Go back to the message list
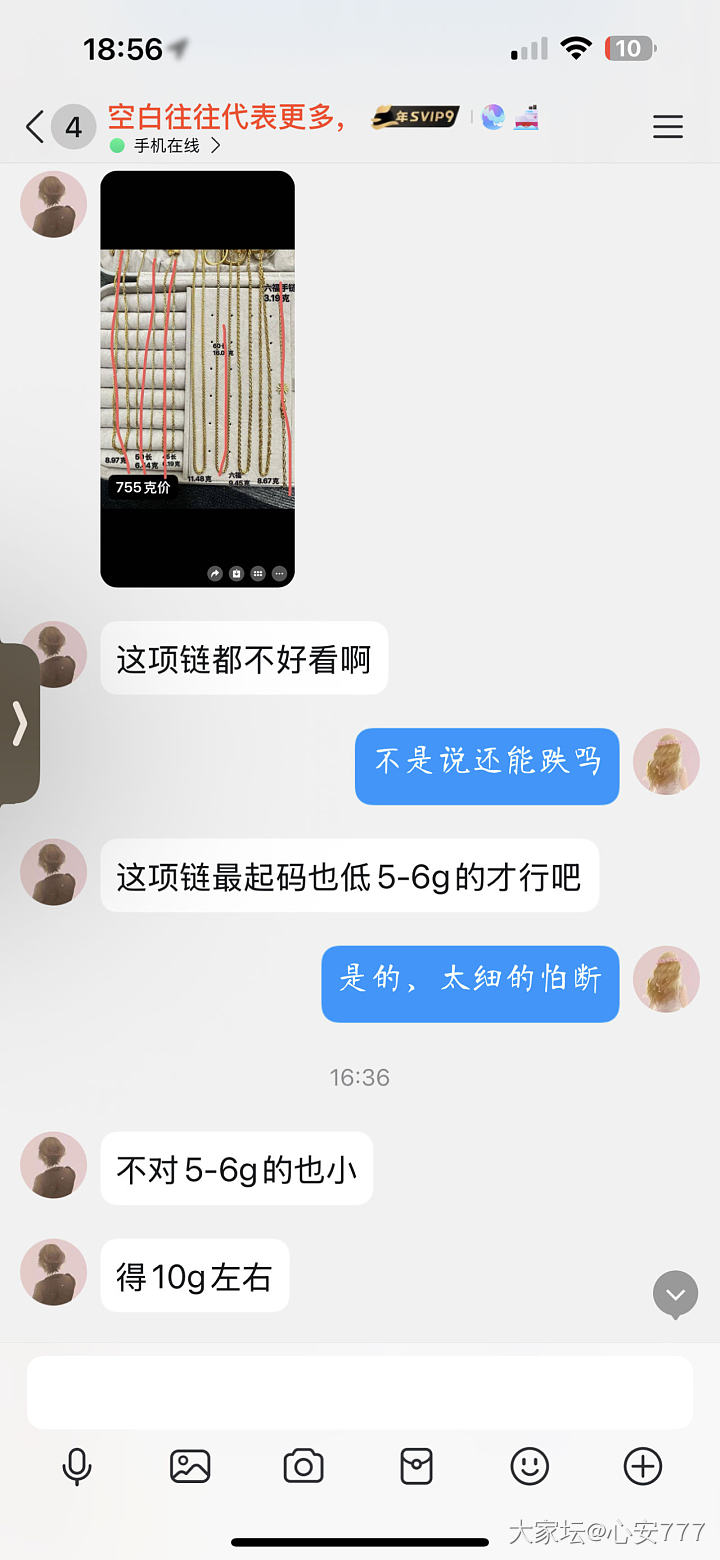This screenshot has height=1560, width=720. (36, 127)
